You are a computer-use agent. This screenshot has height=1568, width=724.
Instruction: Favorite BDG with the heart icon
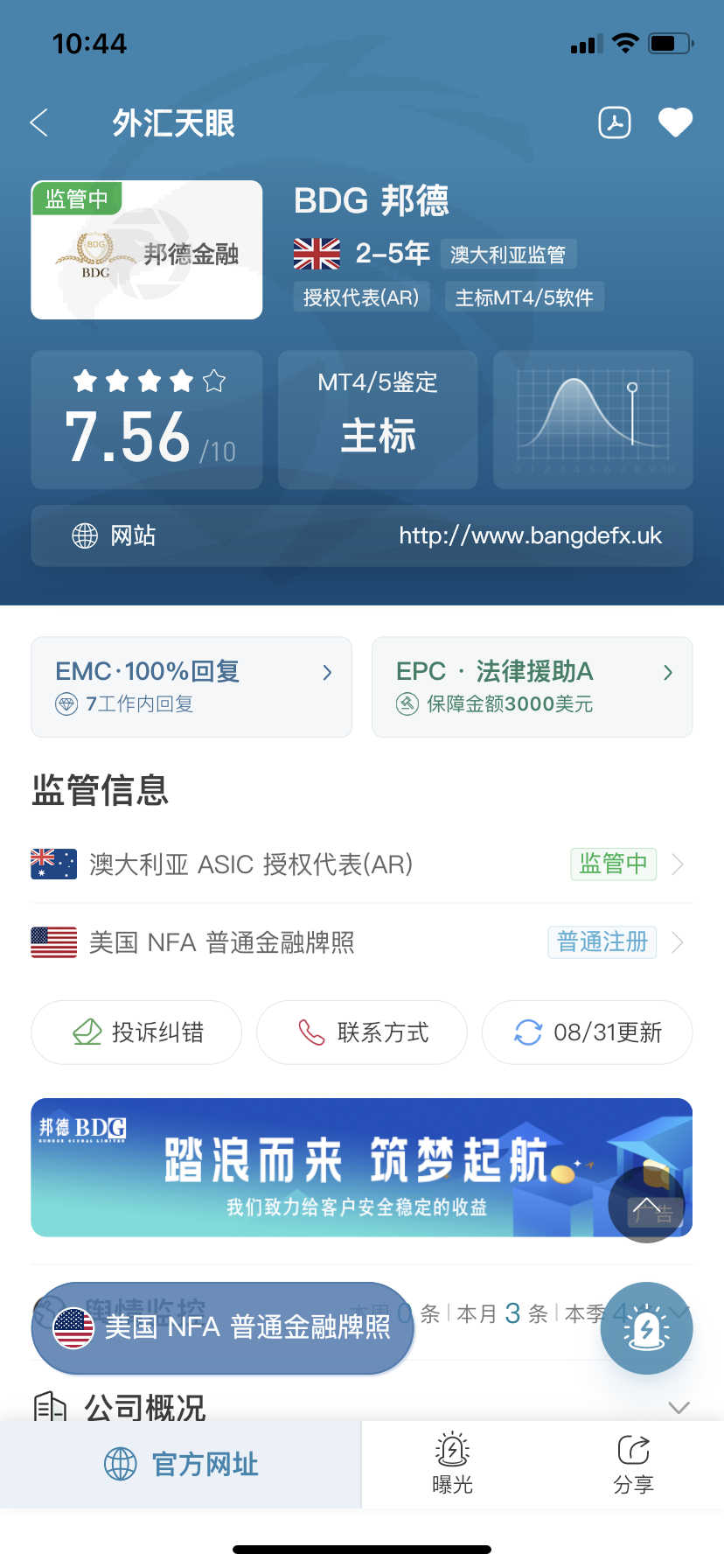coord(675,122)
